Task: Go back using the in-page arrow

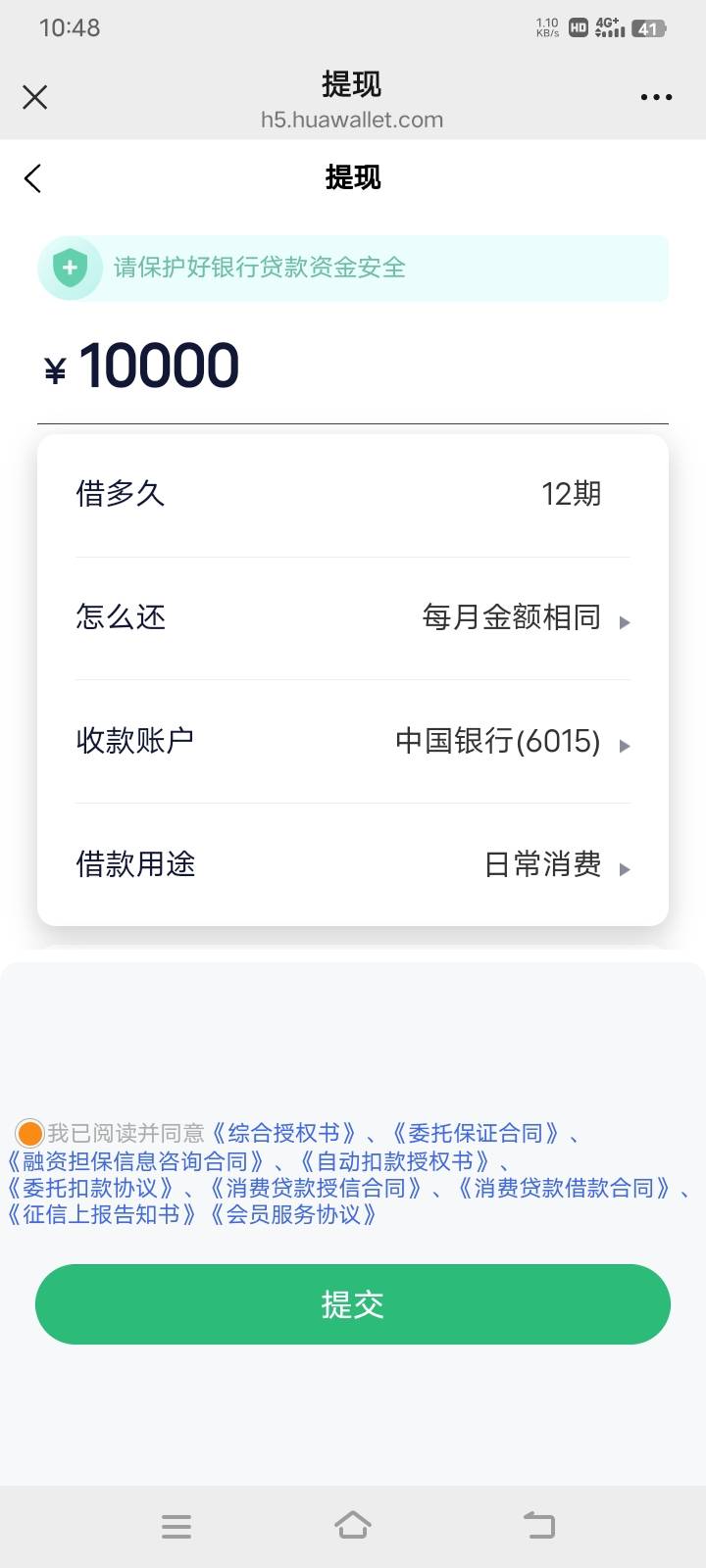Action: (x=32, y=178)
